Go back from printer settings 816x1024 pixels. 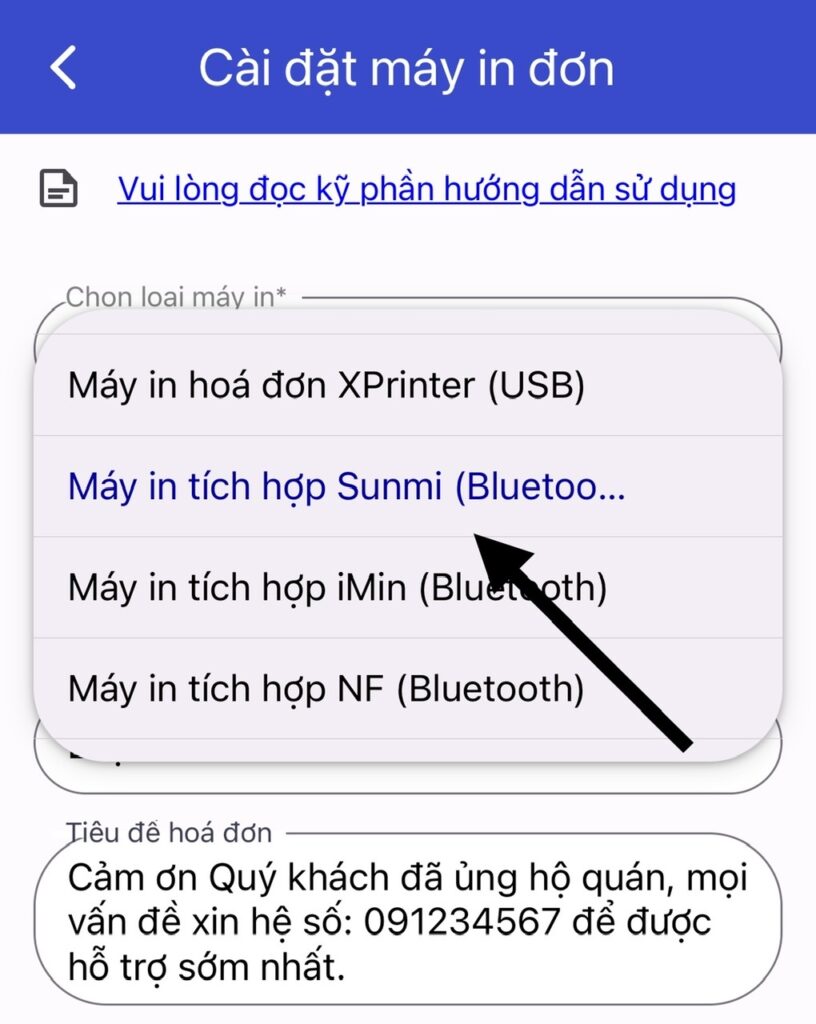(63, 68)
